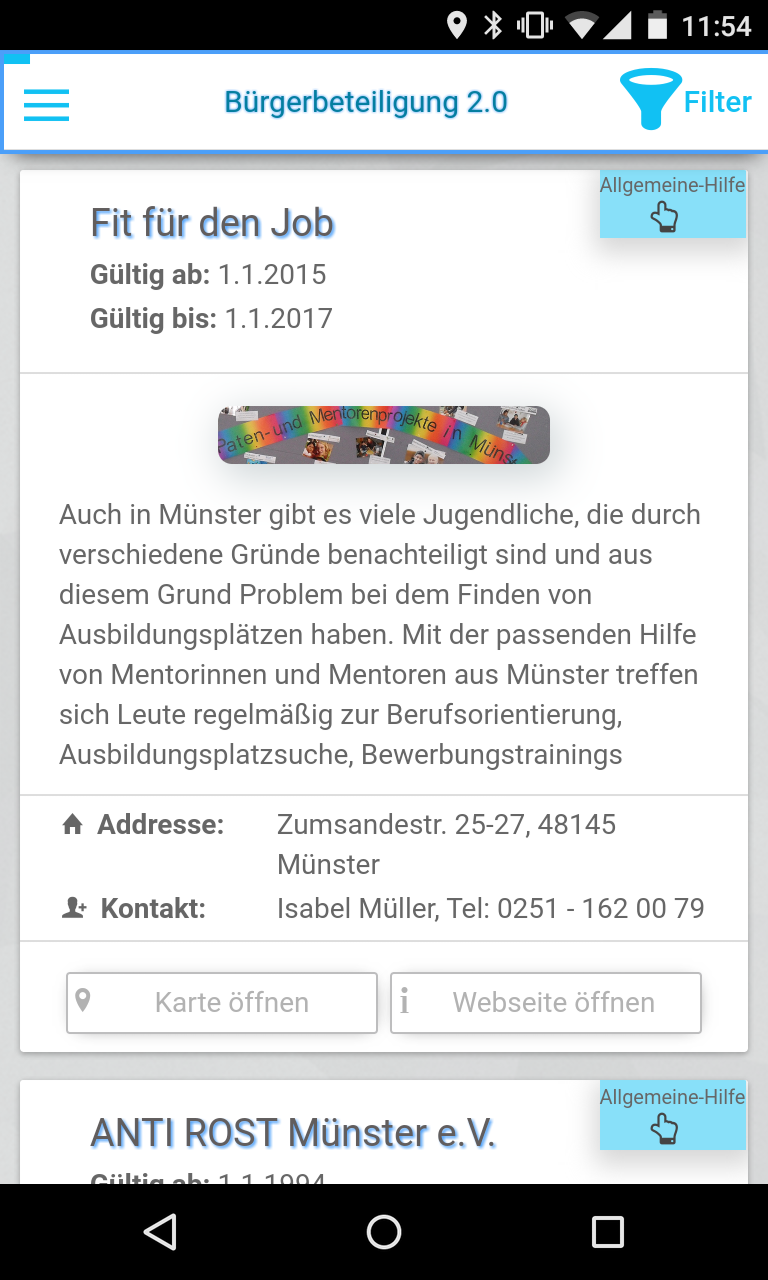Go back with the system back button
768x1280 pixels.
tap(160, 1232)
